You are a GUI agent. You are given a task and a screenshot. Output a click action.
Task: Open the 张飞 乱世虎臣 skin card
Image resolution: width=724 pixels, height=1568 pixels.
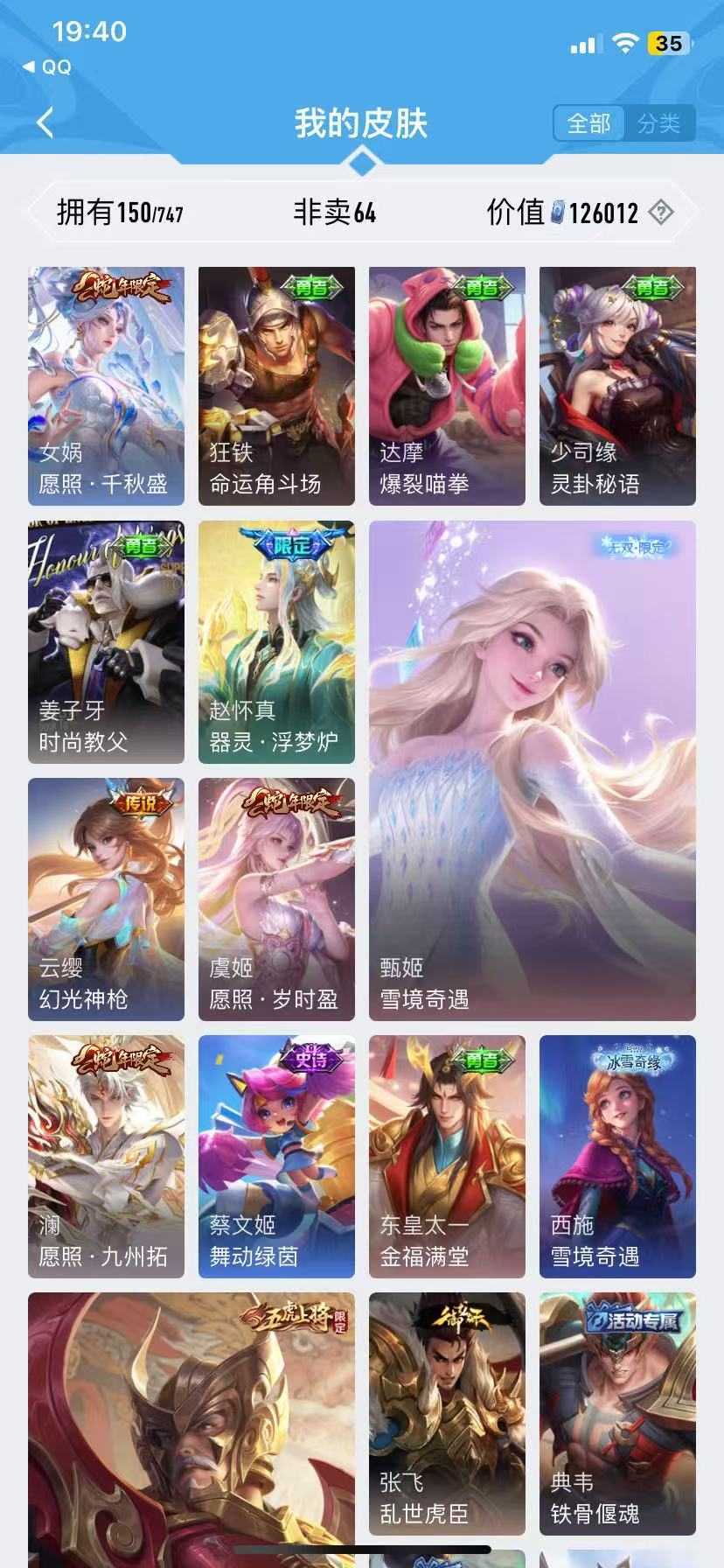coord(447,1414)
